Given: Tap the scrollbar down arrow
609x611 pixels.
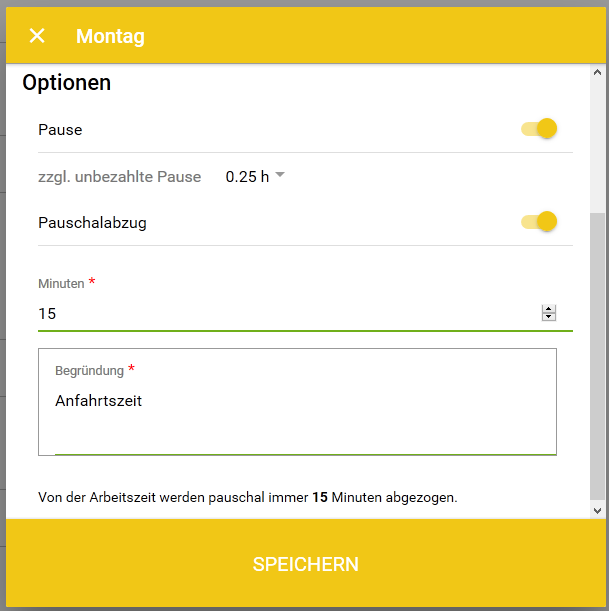Looking at the screenshot, I should pos(598,510).
